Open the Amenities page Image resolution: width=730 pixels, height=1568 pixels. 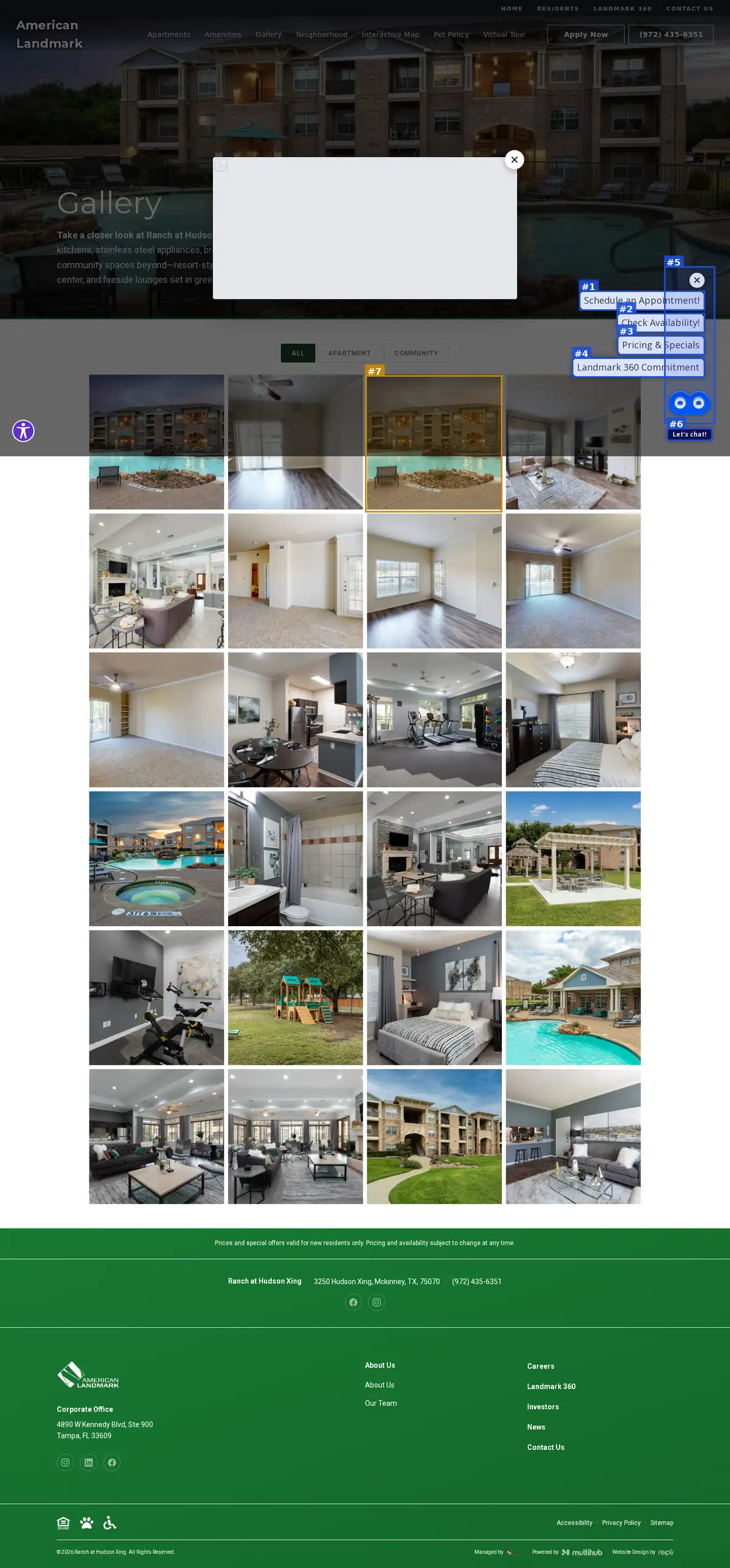[223, 35]
